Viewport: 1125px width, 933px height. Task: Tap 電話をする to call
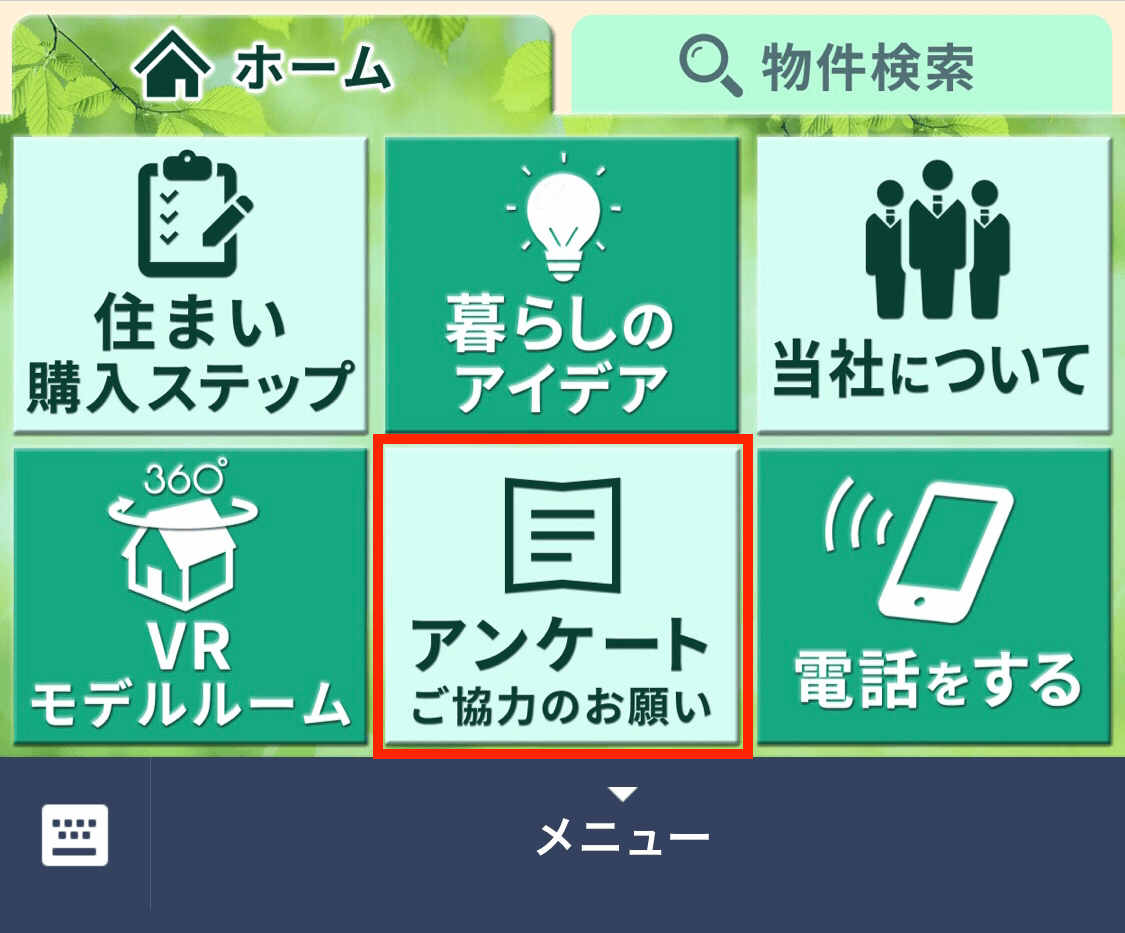[932, 596]
